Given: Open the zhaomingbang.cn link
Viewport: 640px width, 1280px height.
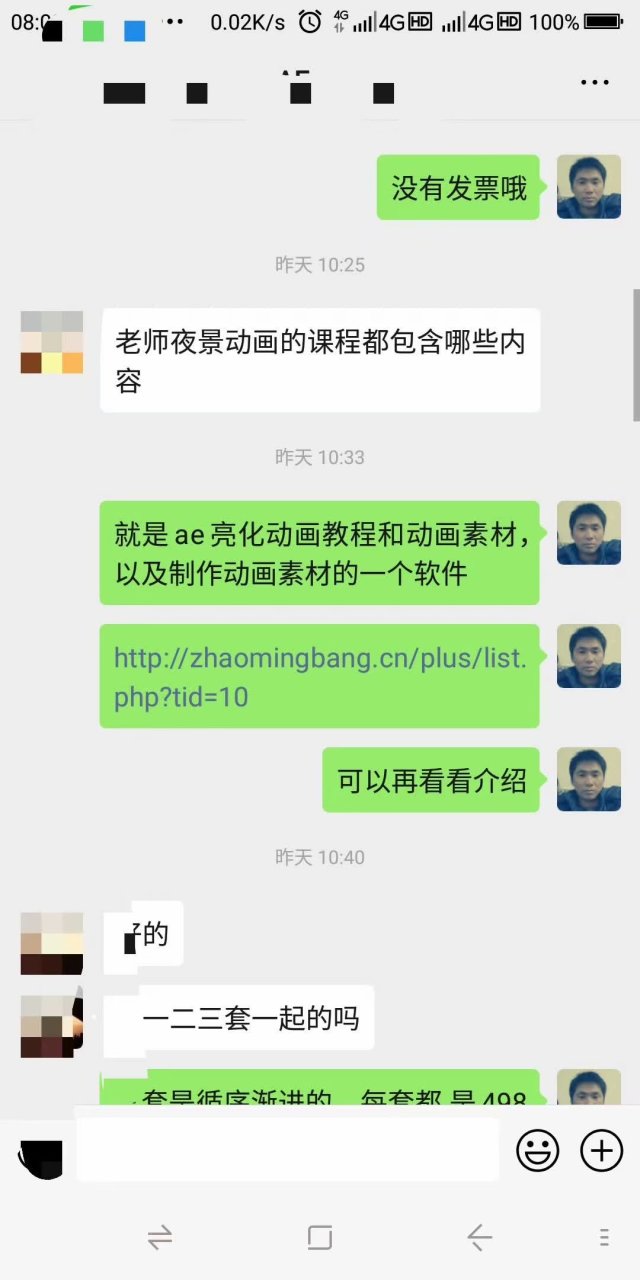Looking at the screenshot, I should coord(319,676).
